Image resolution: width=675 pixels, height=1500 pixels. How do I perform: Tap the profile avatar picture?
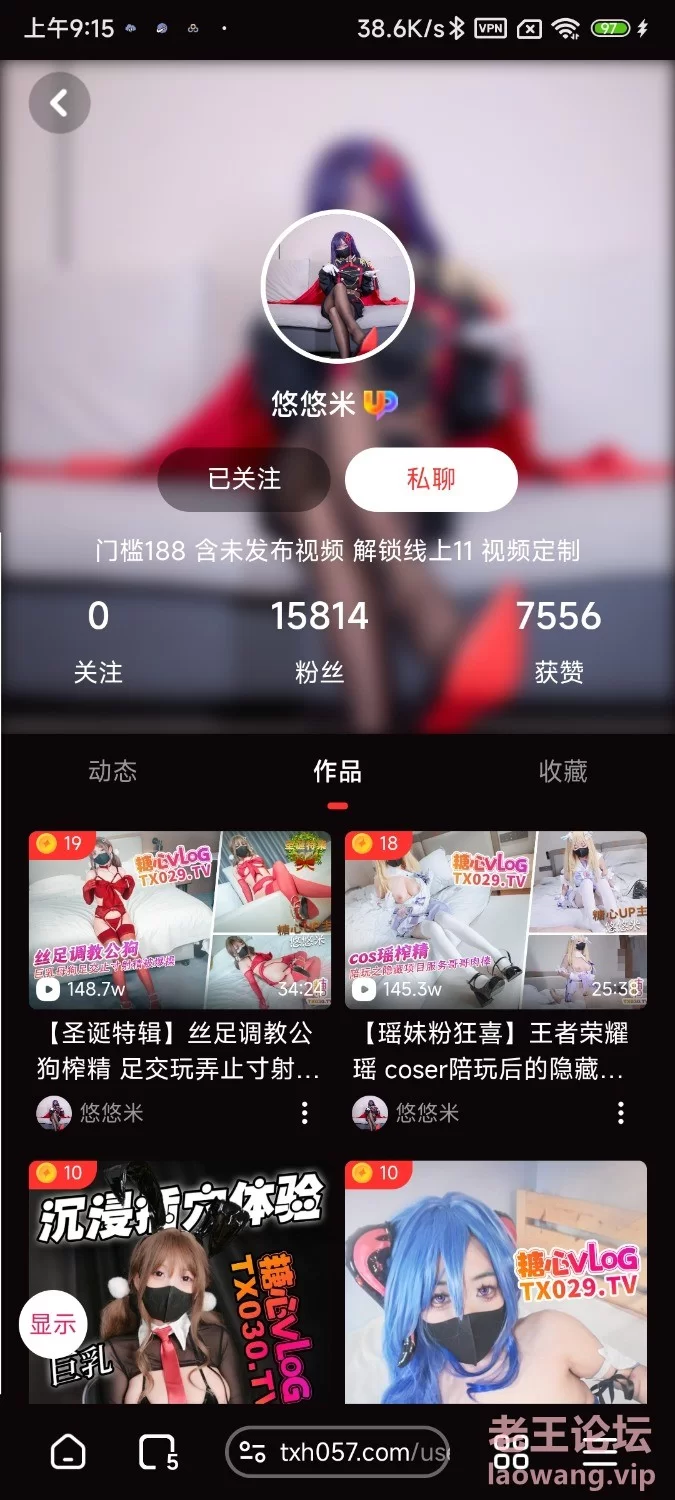click(337, 286)
